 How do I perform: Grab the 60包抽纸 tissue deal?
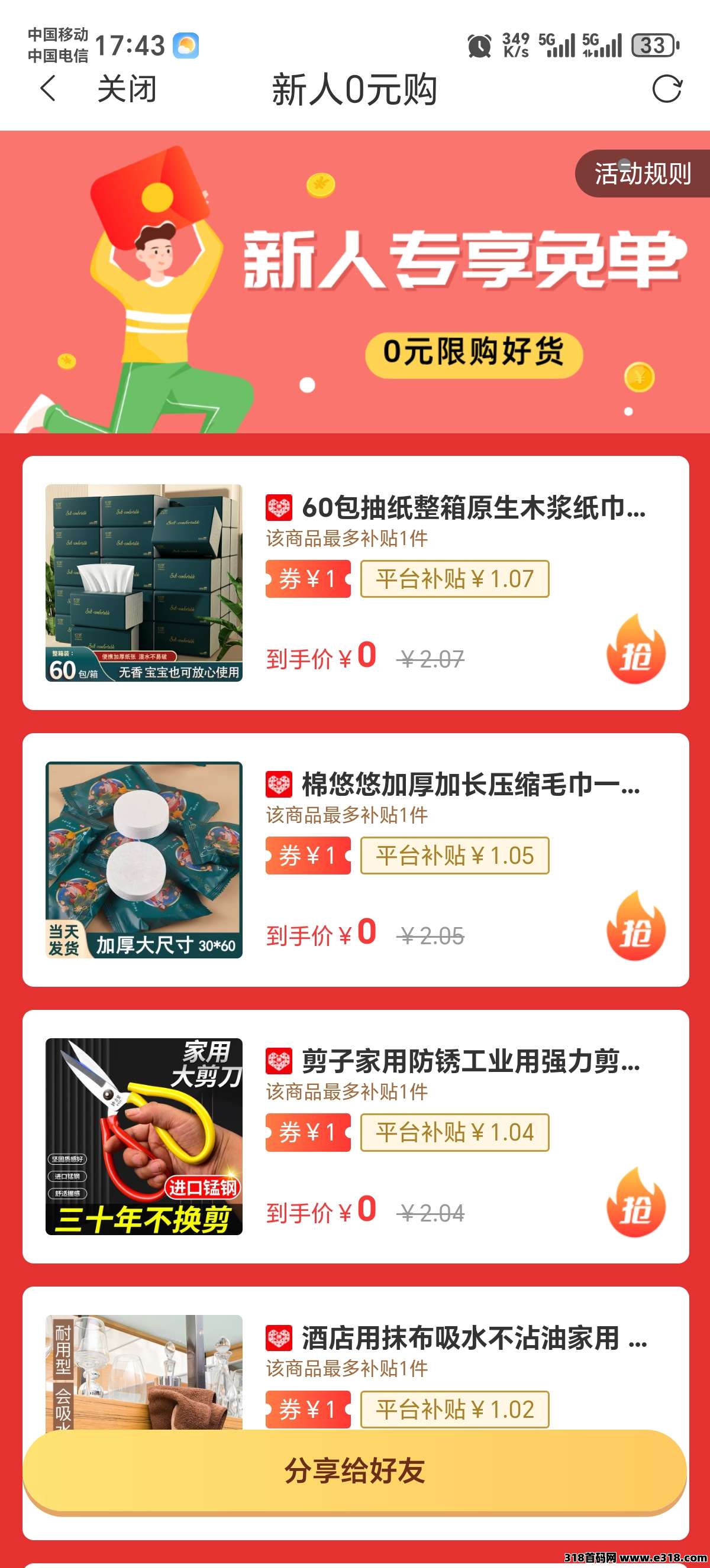coord(635,652)
